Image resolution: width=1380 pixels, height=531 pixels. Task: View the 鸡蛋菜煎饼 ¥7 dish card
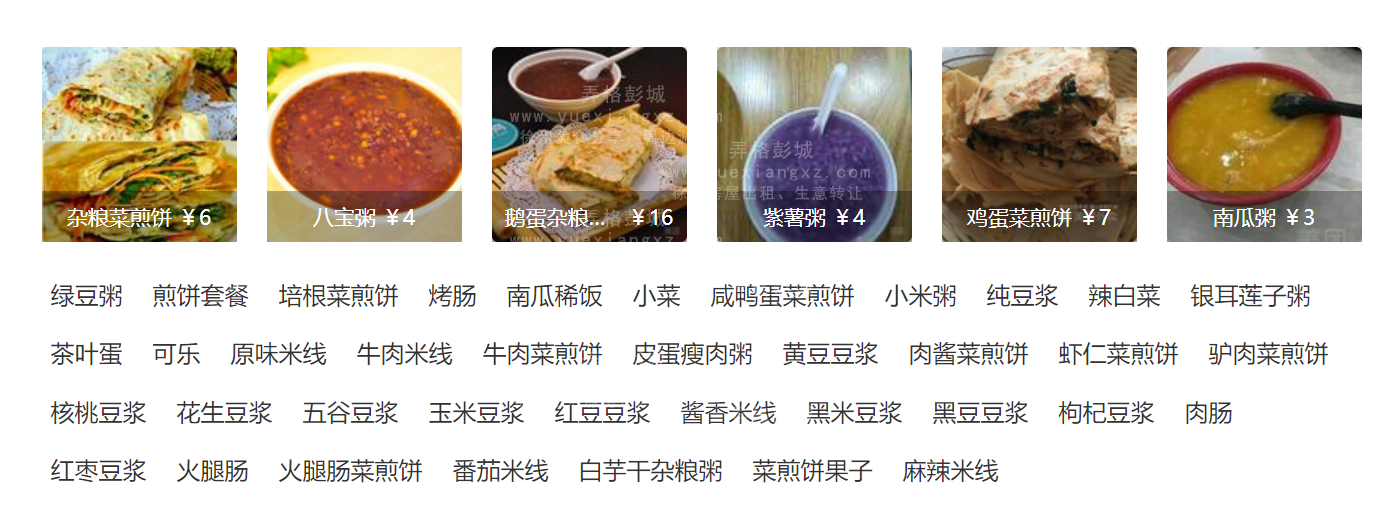[1039, 144]
